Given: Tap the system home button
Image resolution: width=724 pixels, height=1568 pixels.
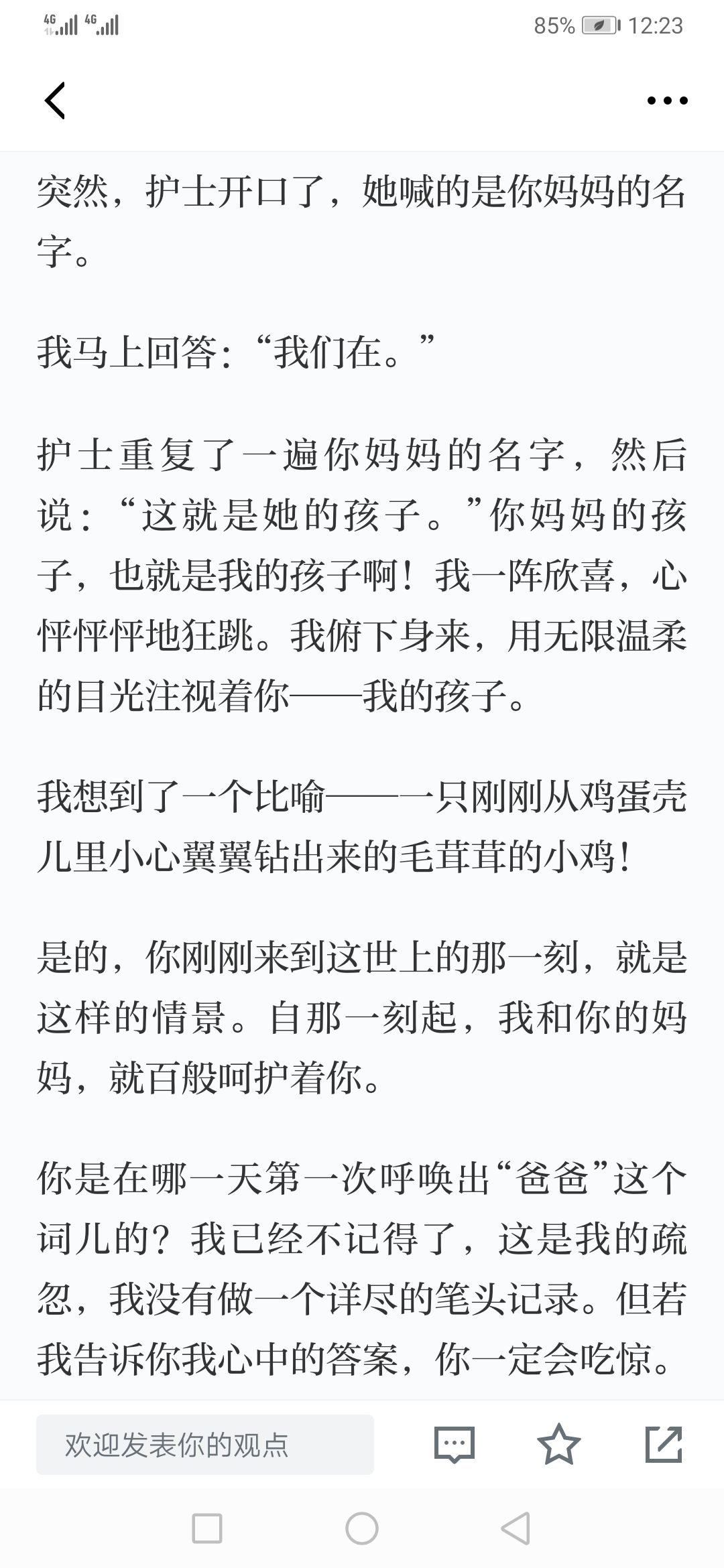Looking at the screenshot, I should pos(362,1528).
